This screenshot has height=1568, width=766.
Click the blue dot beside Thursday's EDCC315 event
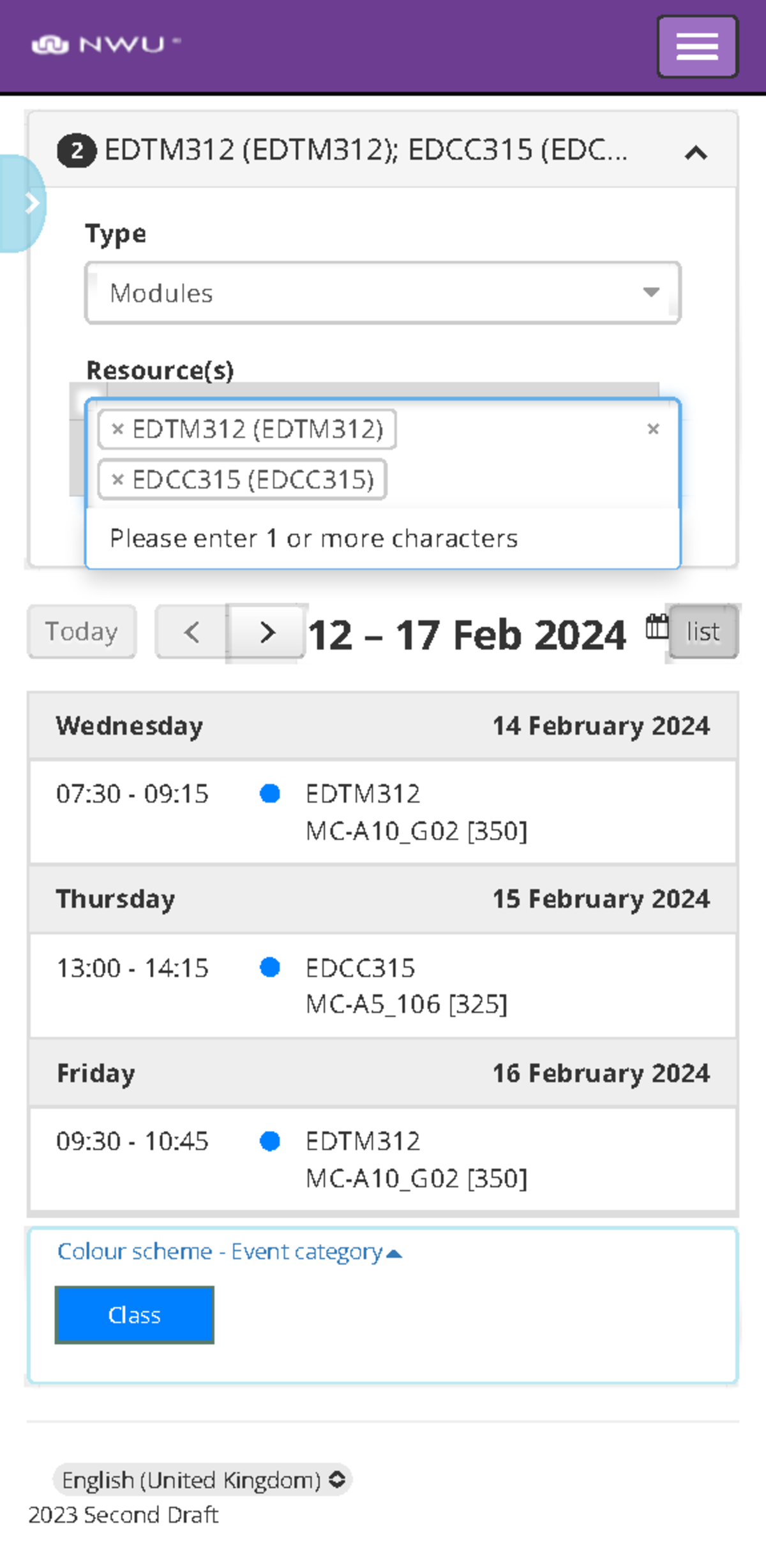pyautogui.click(x=271, y=967)
